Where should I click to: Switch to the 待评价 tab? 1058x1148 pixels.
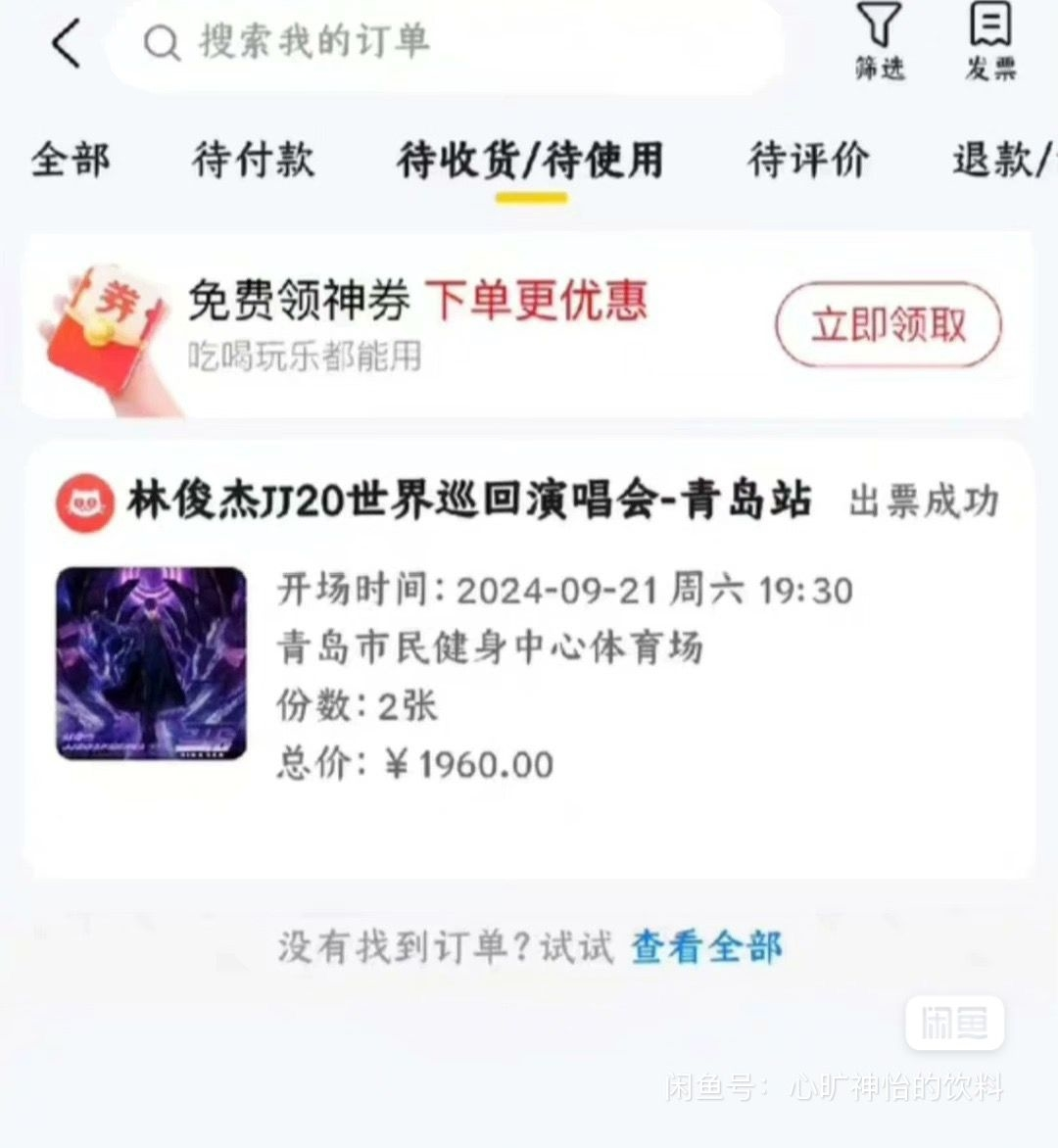pyautogui.click(x=806, y=160)
